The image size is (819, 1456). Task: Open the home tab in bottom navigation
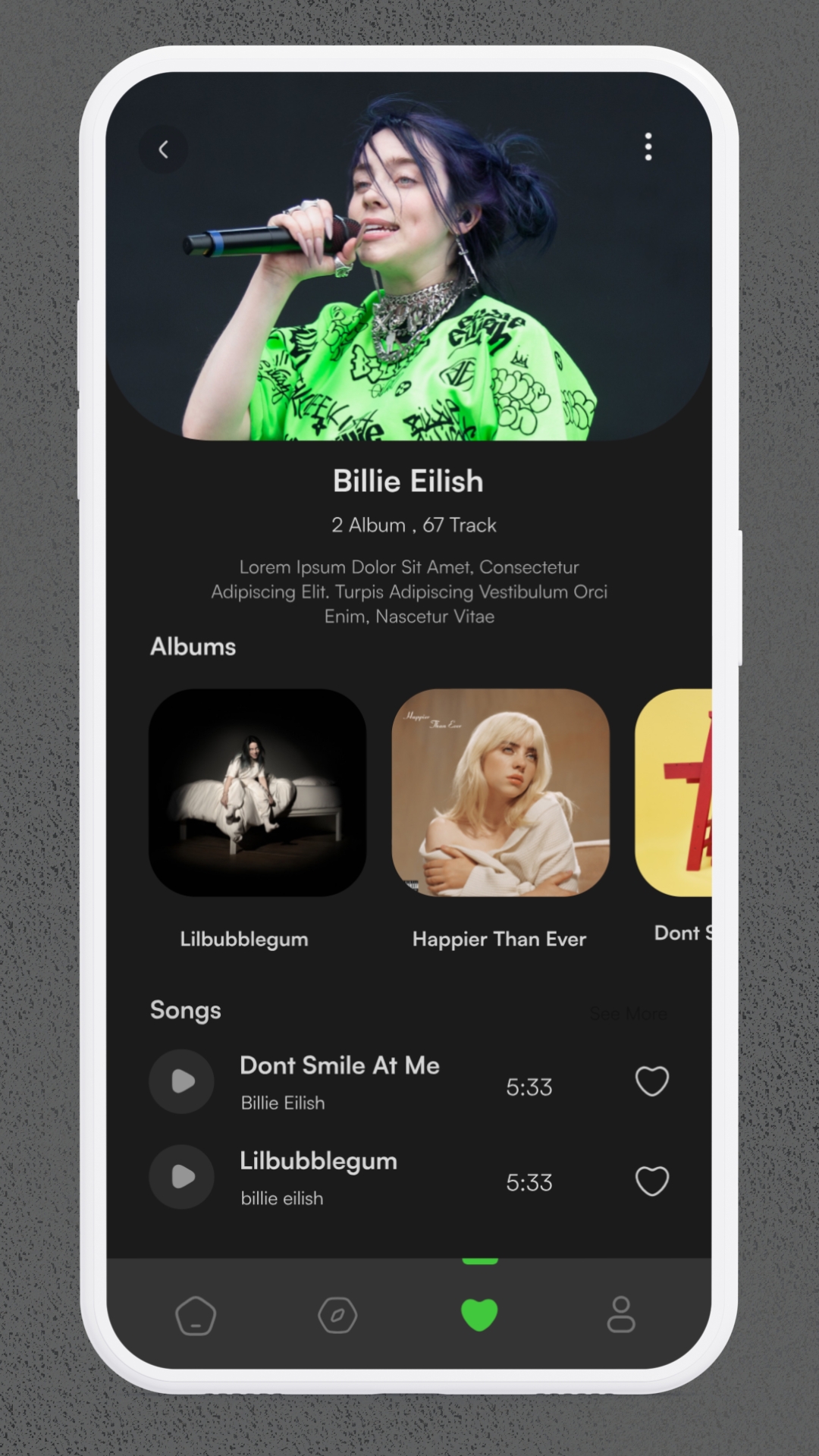(196, 1317)
